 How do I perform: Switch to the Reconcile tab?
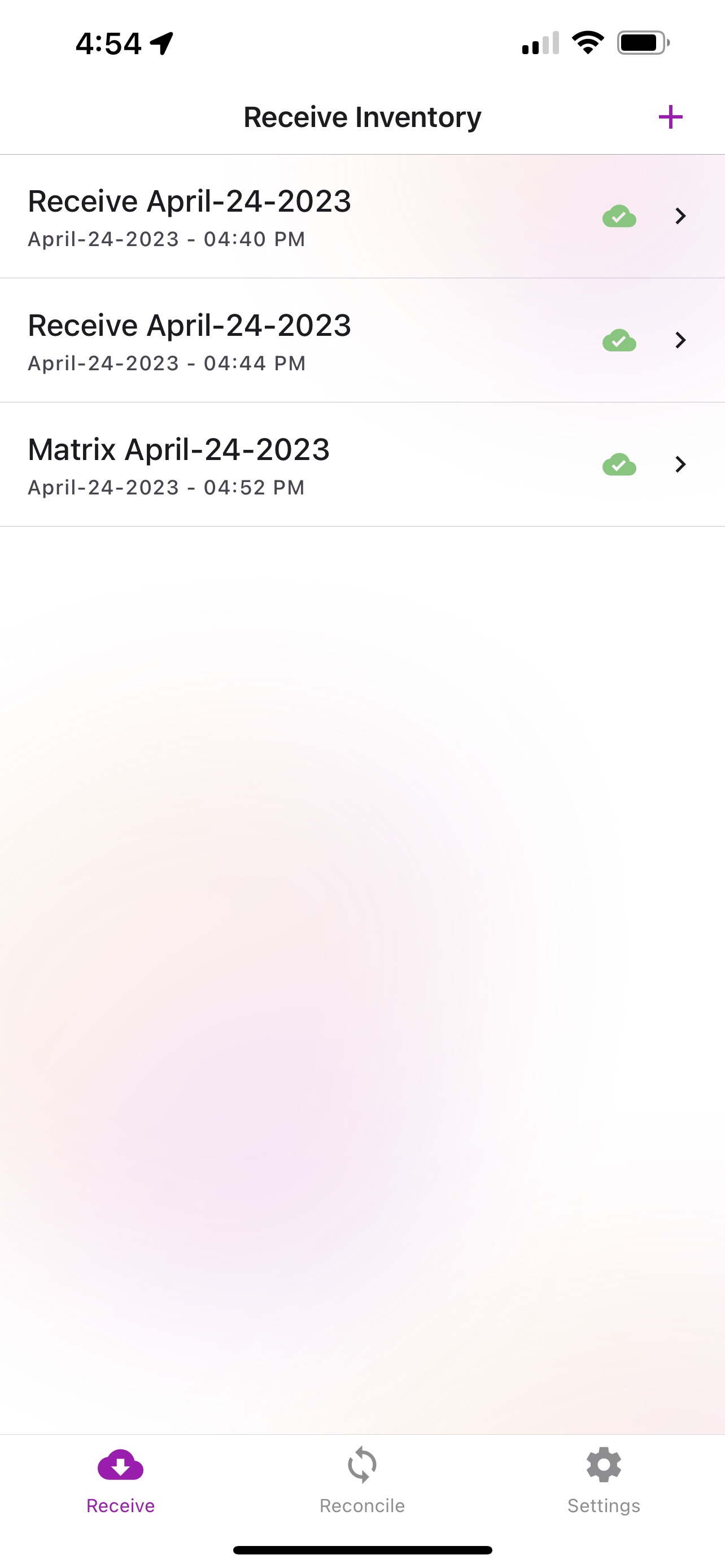pos(362,1481)
